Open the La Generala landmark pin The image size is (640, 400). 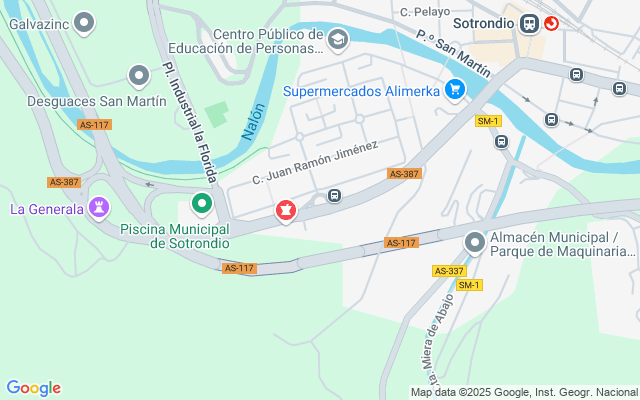[x=99, y=208]
